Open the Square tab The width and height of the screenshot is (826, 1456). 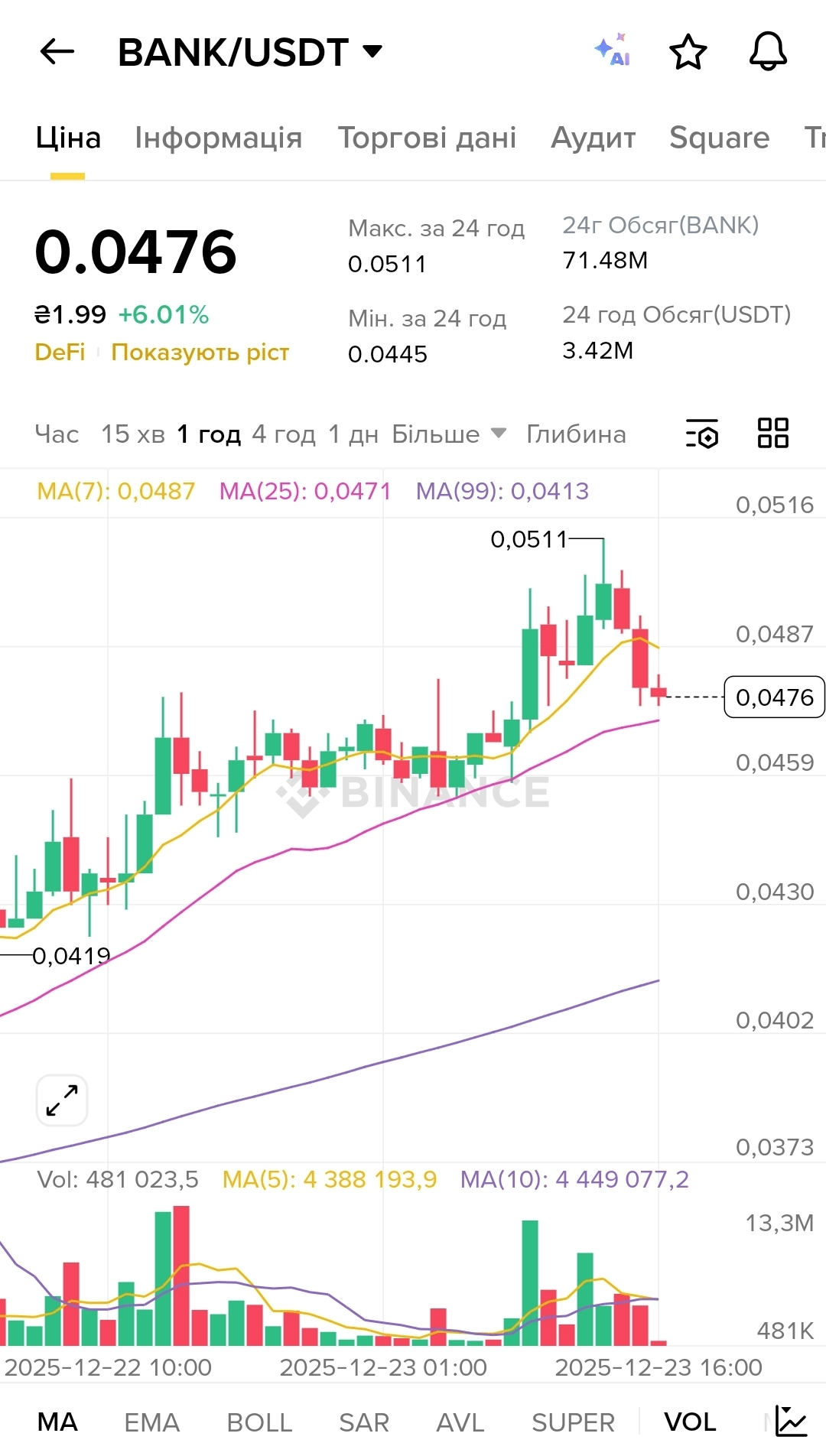click(x=719, y=138)
